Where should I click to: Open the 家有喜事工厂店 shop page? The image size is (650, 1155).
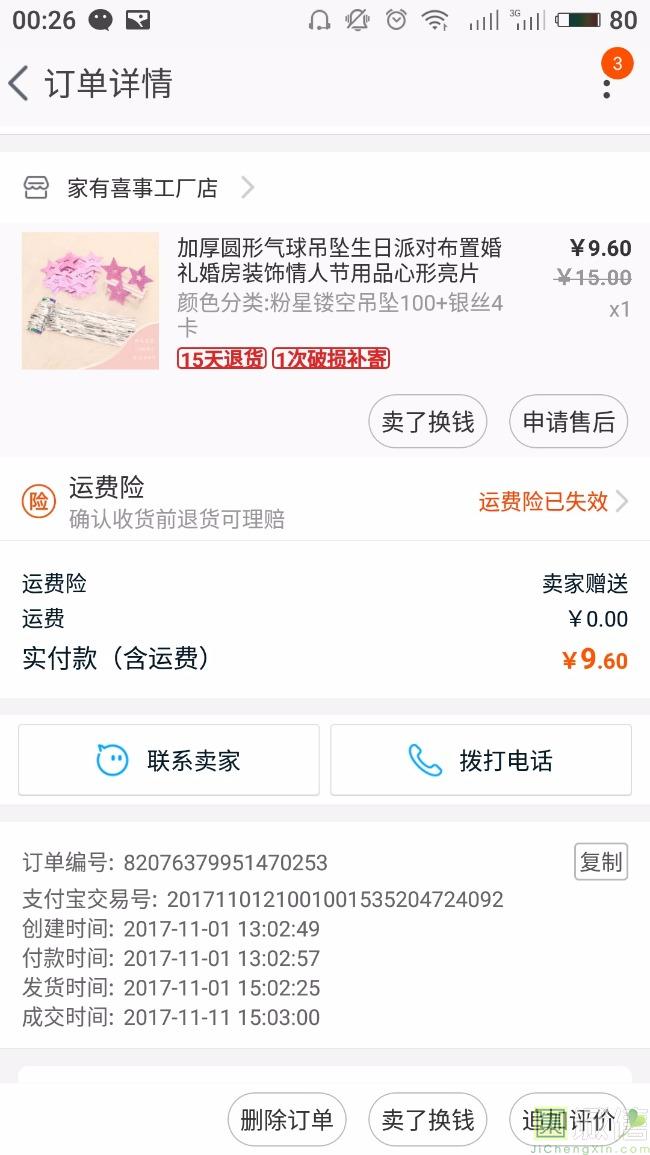[142, 188]
